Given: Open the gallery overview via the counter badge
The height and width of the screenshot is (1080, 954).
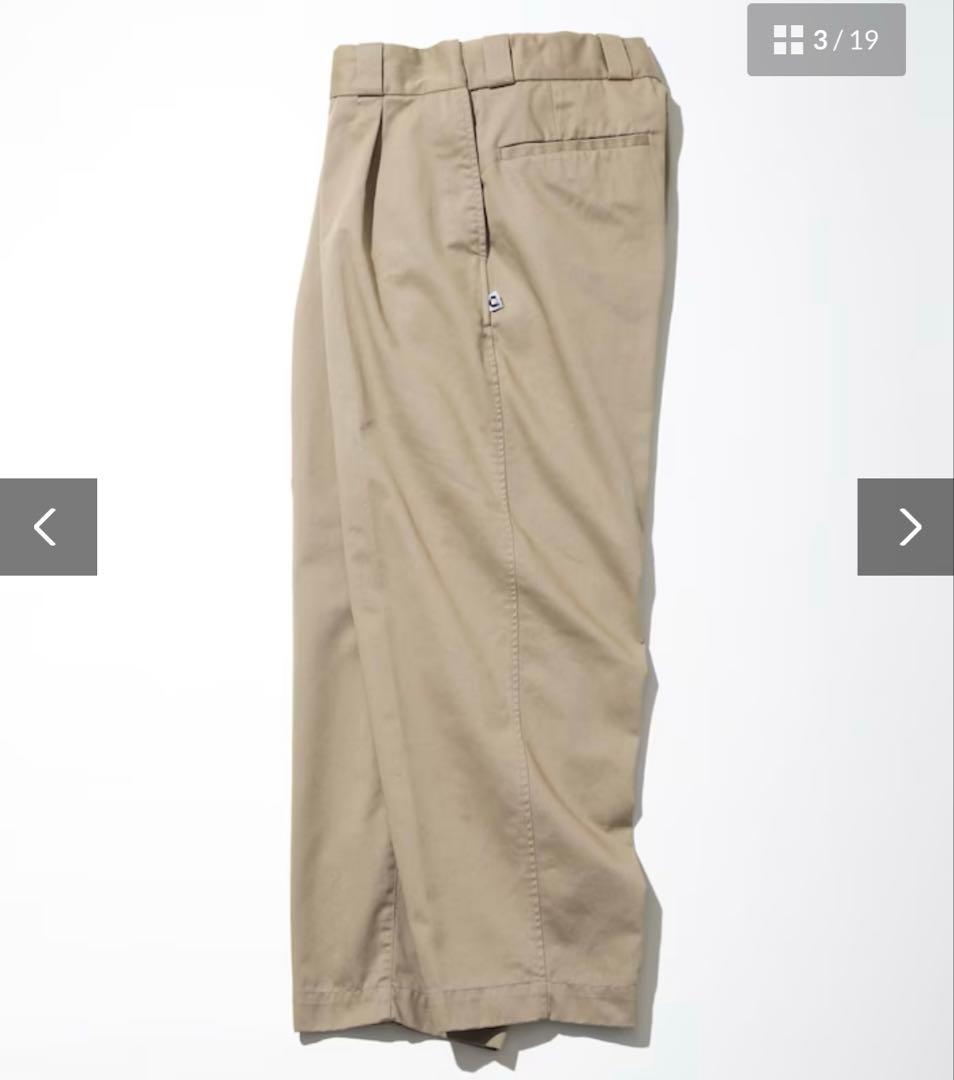Looking at the screenshot, I should 825,40.
